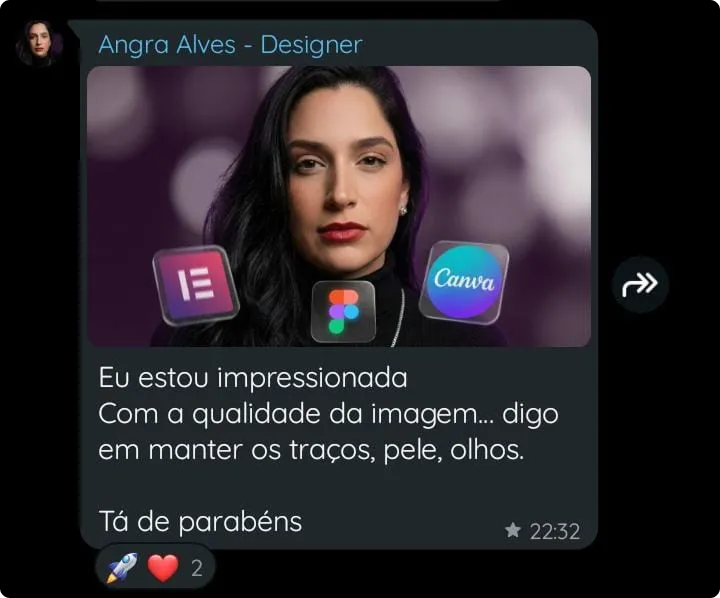View the rocket and heart reactions
Viewport: 720px width, 598px height.
[x=154, y=568]
